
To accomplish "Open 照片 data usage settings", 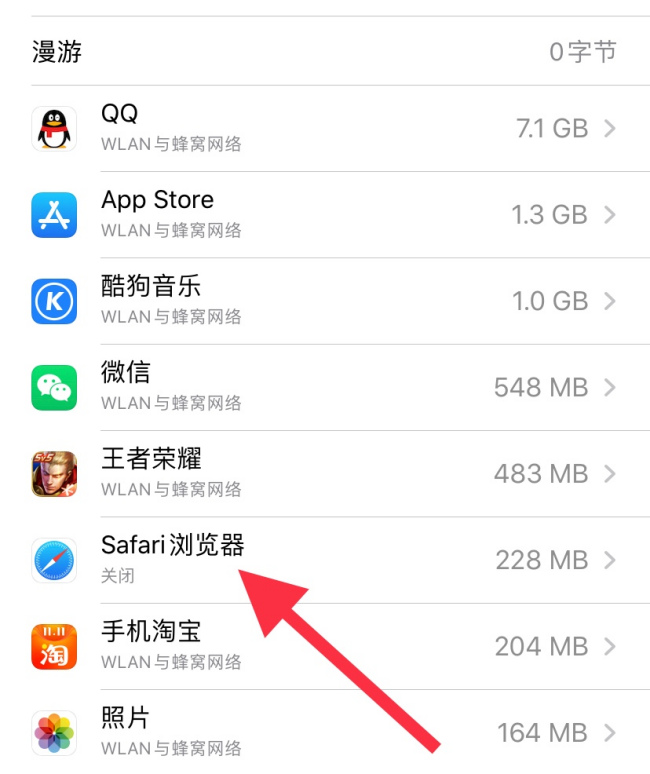I will pos(325,732).
